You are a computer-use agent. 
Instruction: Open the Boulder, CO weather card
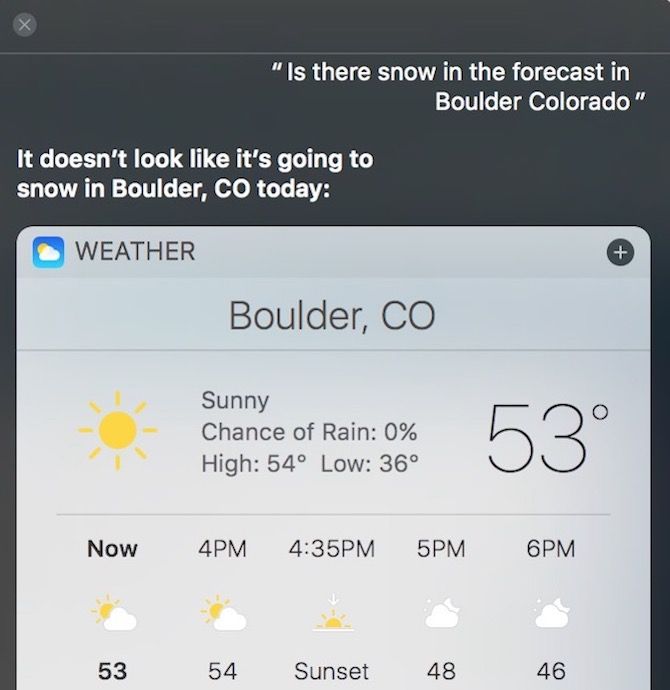tap(332, 316)
